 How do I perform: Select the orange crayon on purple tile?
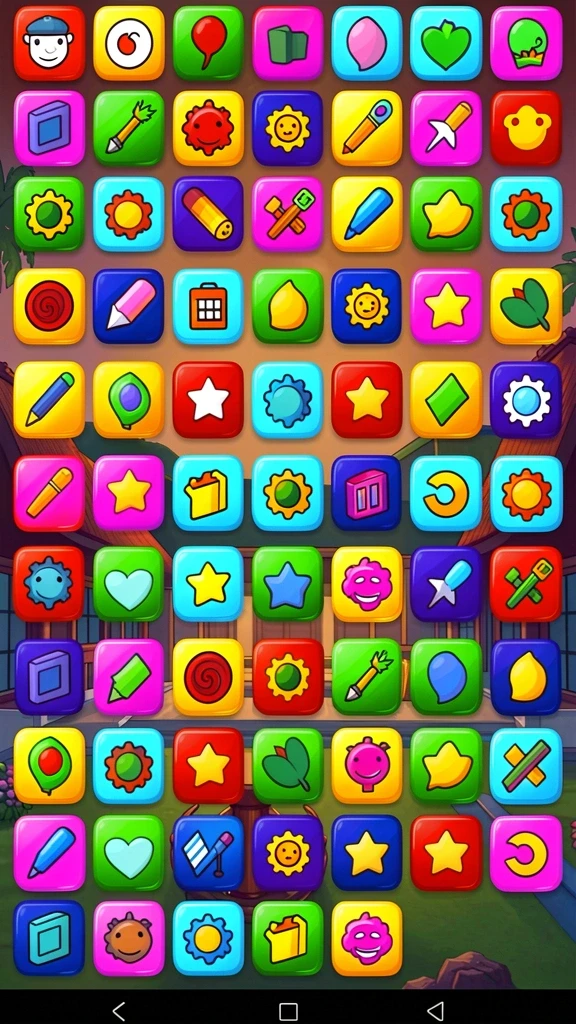(x=208, y=214)
